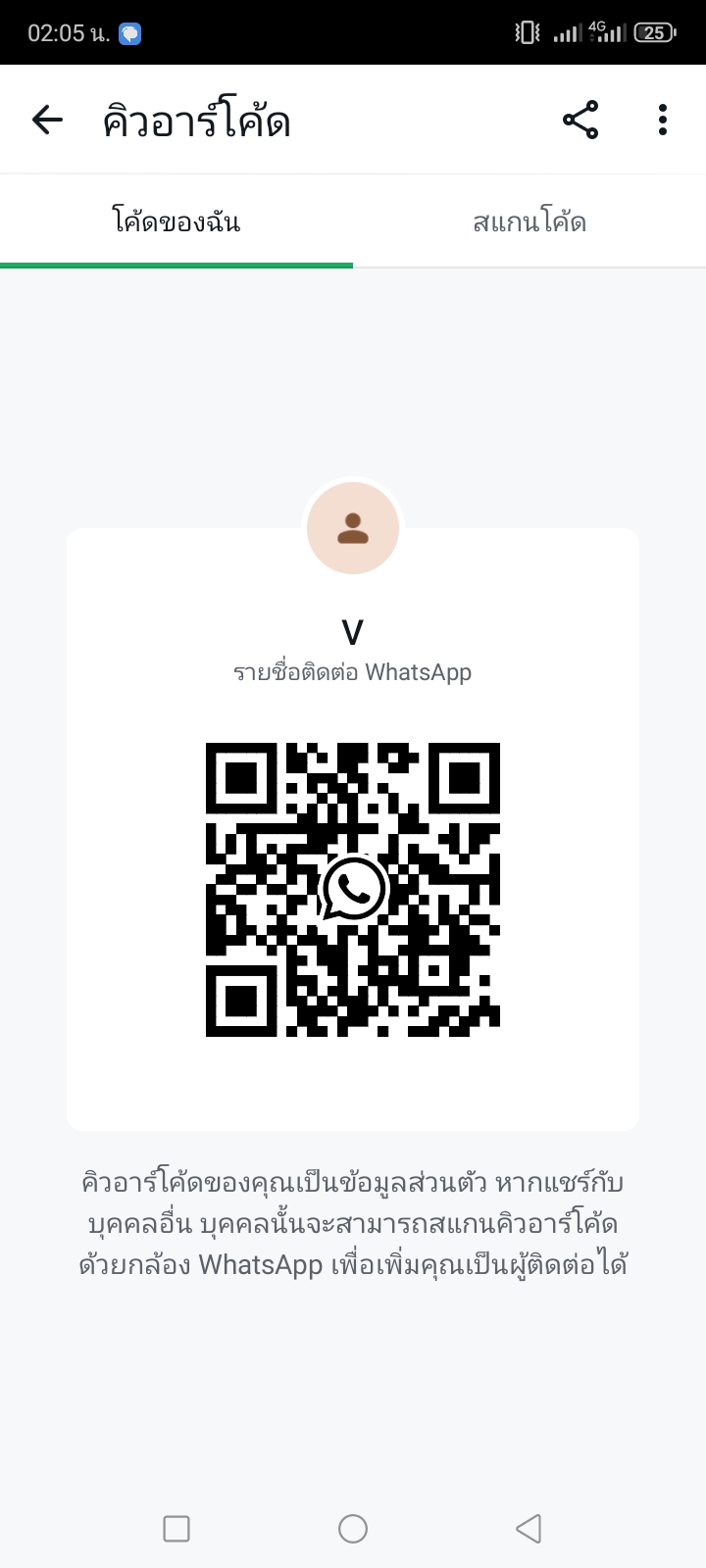Open recent apps from the navigation bar
Screen dimensions: 706x1568
click(x=176, y=1528)
